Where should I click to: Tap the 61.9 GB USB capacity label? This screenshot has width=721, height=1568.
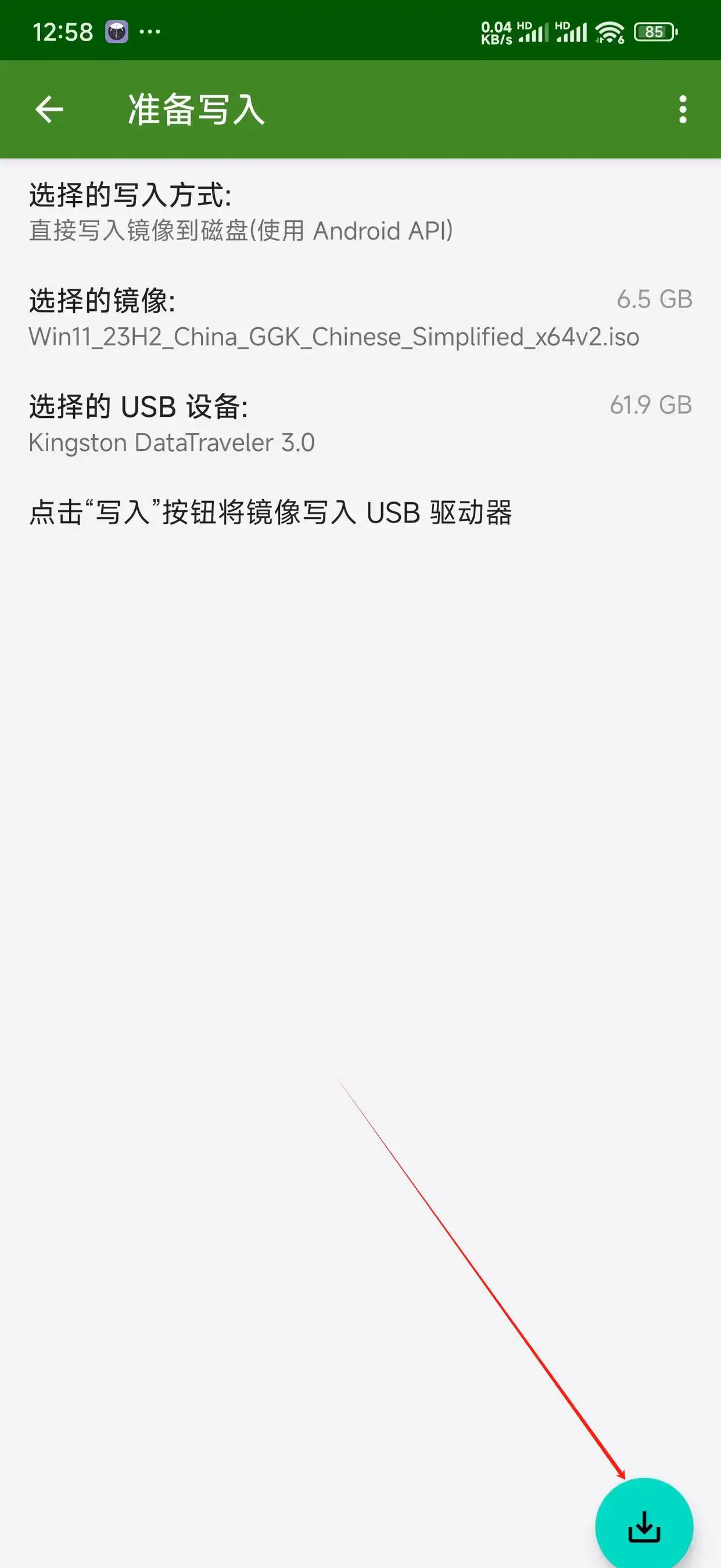(651, 403)
